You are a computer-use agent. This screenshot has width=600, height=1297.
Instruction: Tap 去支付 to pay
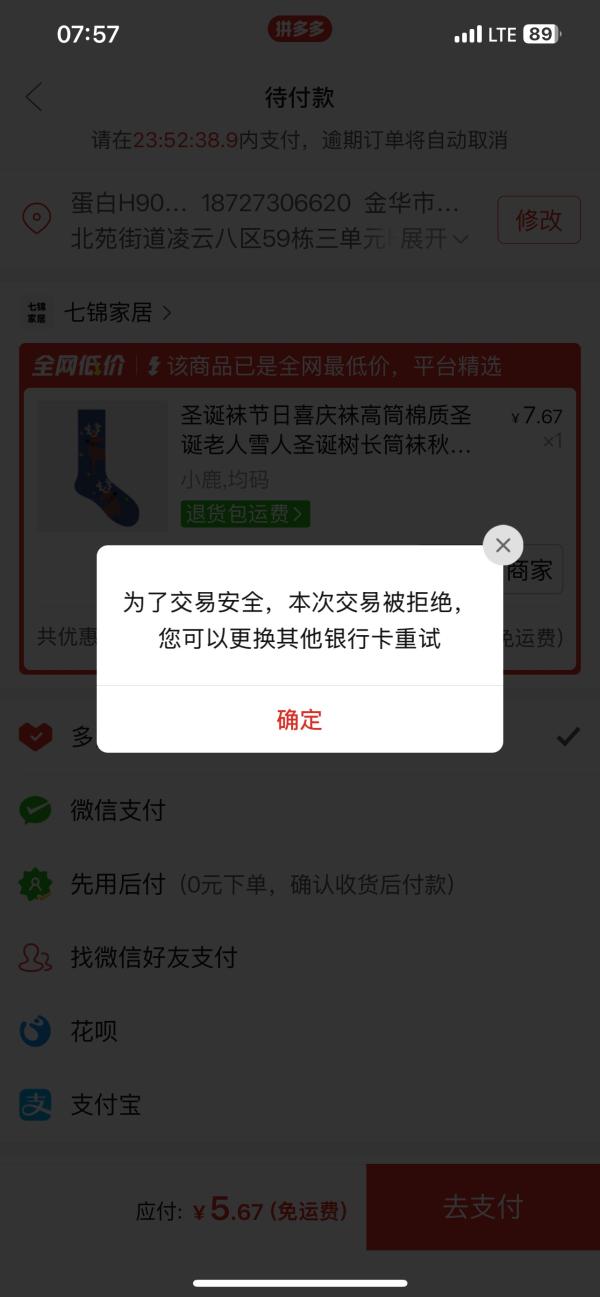[482, 1207]
